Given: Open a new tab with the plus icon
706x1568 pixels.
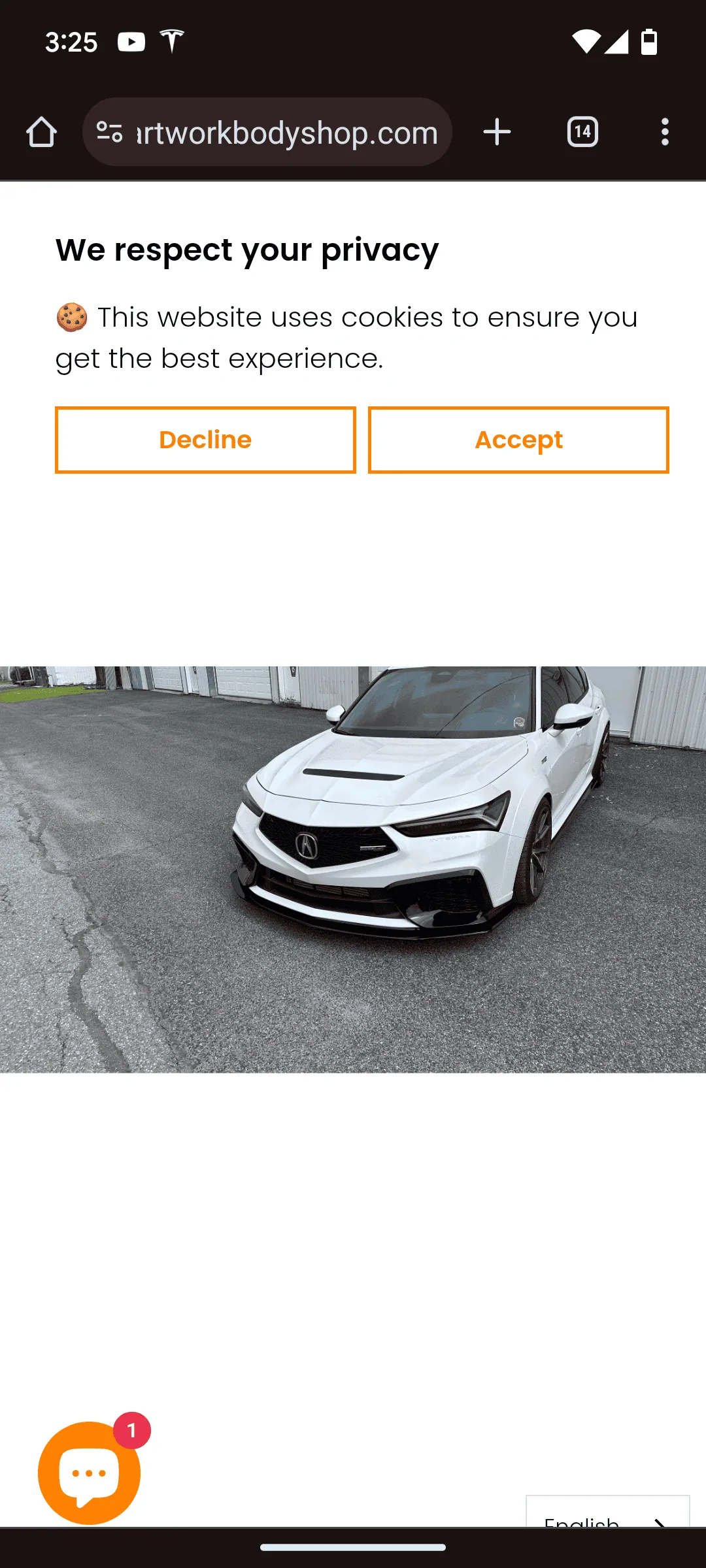Looking at the screenshot, I should coord(496,132).
